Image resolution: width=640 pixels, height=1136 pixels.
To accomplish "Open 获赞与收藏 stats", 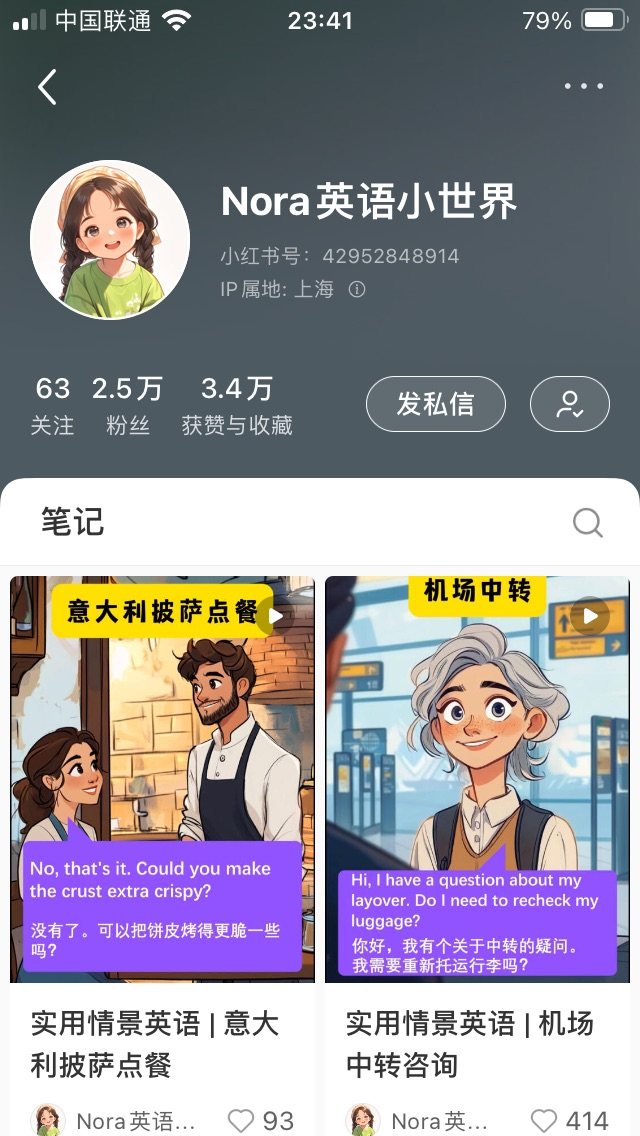I will click(x=237, y=405).
